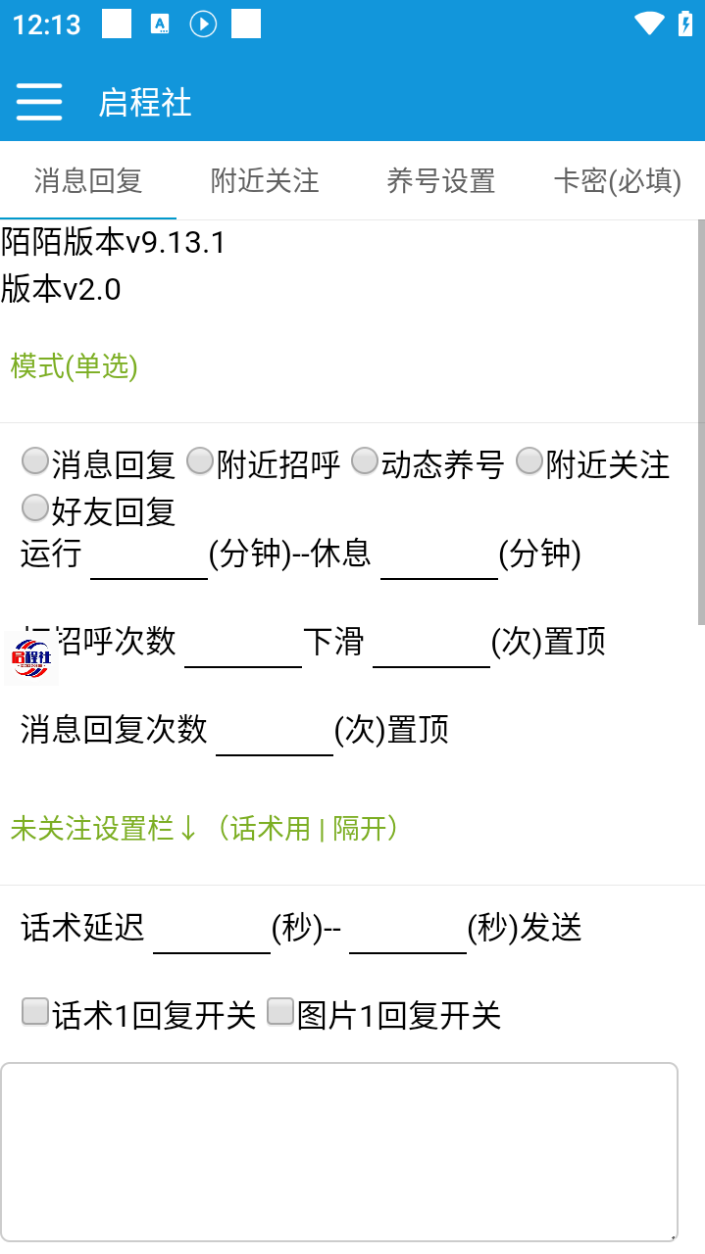The image size is (705, 1254).
Task: Focus the 休息 minutes input field
Action: (439, 556)
